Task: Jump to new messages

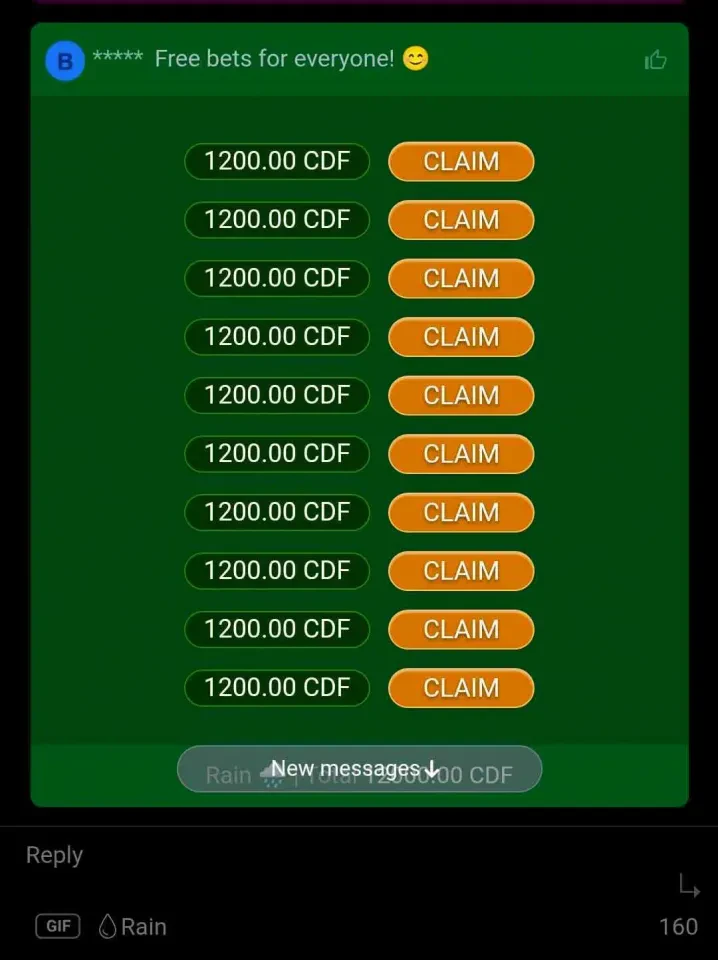Action: tap(359, 769)
